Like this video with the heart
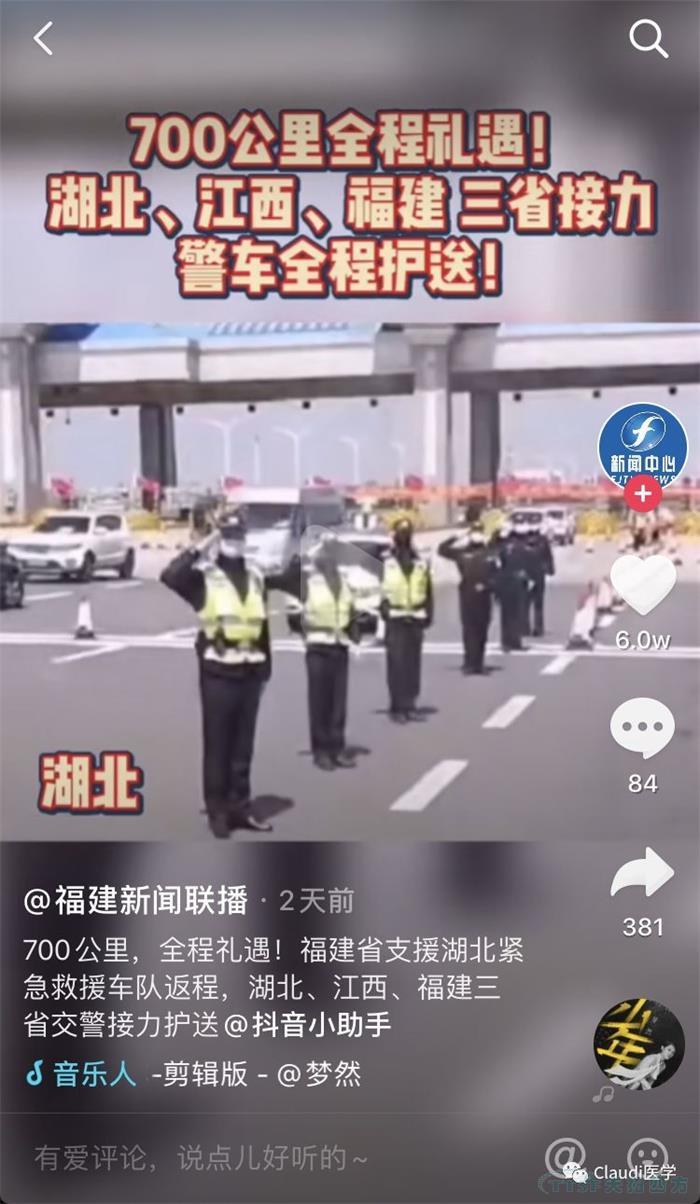Viewport: 700px width, 1204px height. [x=642, y=584]
